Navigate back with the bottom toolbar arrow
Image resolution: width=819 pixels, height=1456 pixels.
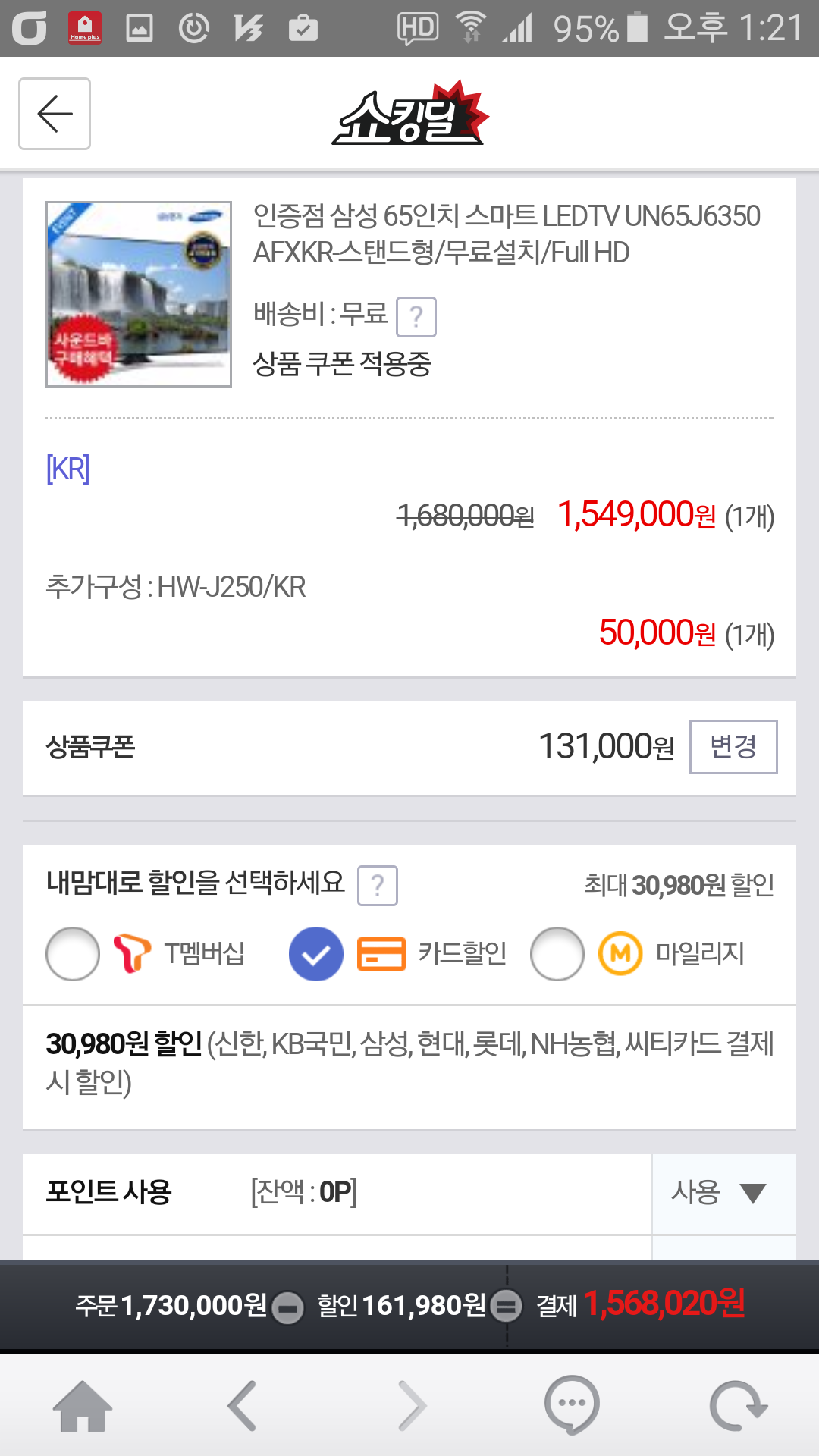[x=243, y=1406]
